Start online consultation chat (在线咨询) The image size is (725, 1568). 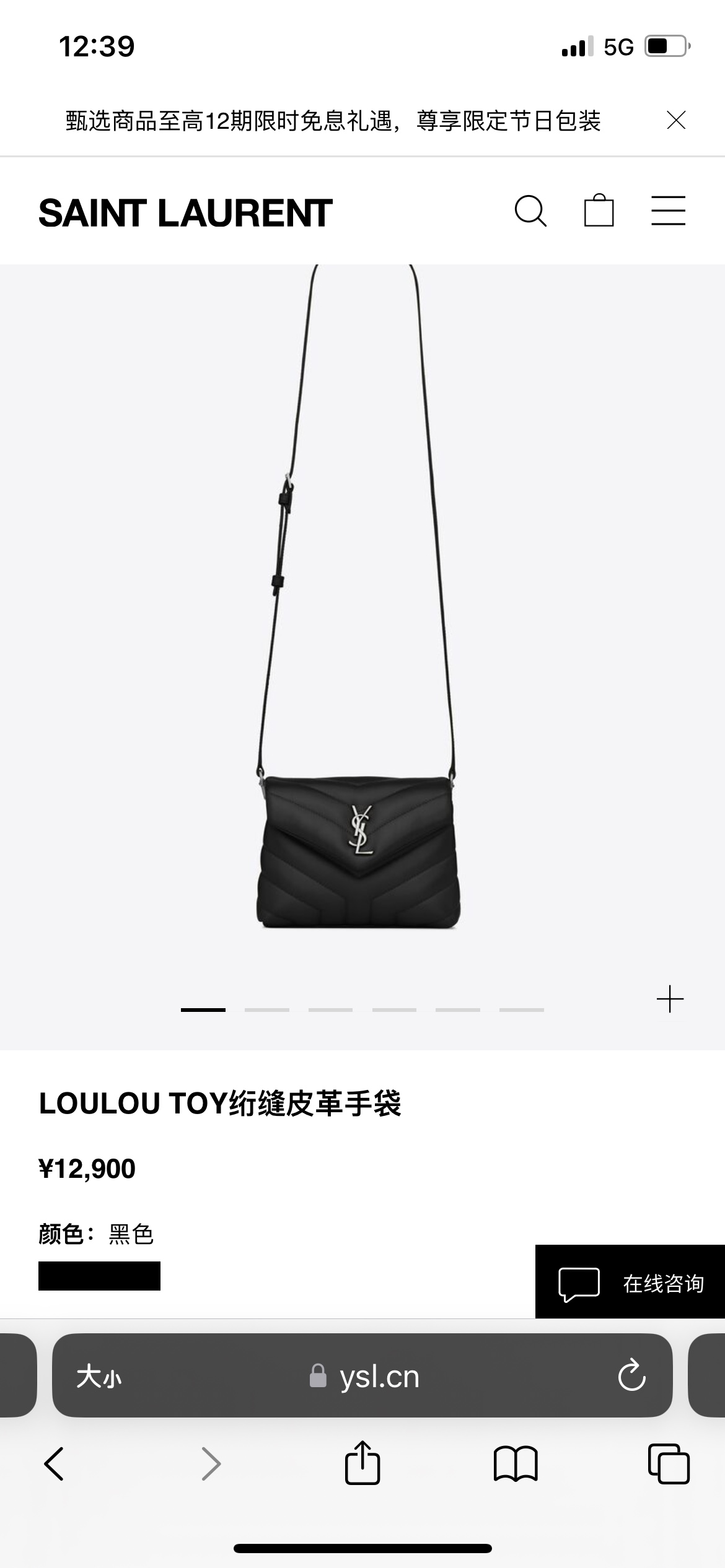tap(630, 1283)
